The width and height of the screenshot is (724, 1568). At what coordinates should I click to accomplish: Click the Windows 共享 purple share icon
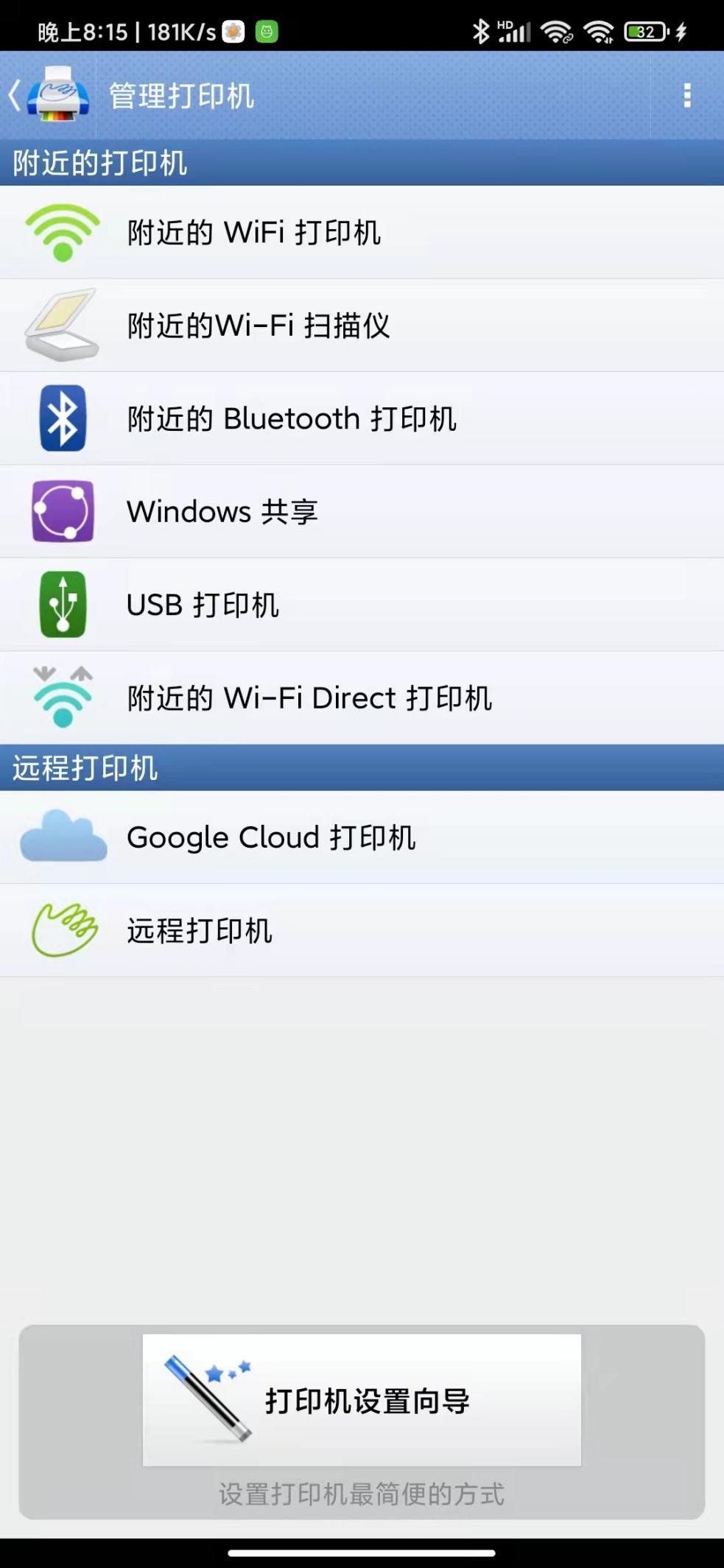[x=62, y=510]
